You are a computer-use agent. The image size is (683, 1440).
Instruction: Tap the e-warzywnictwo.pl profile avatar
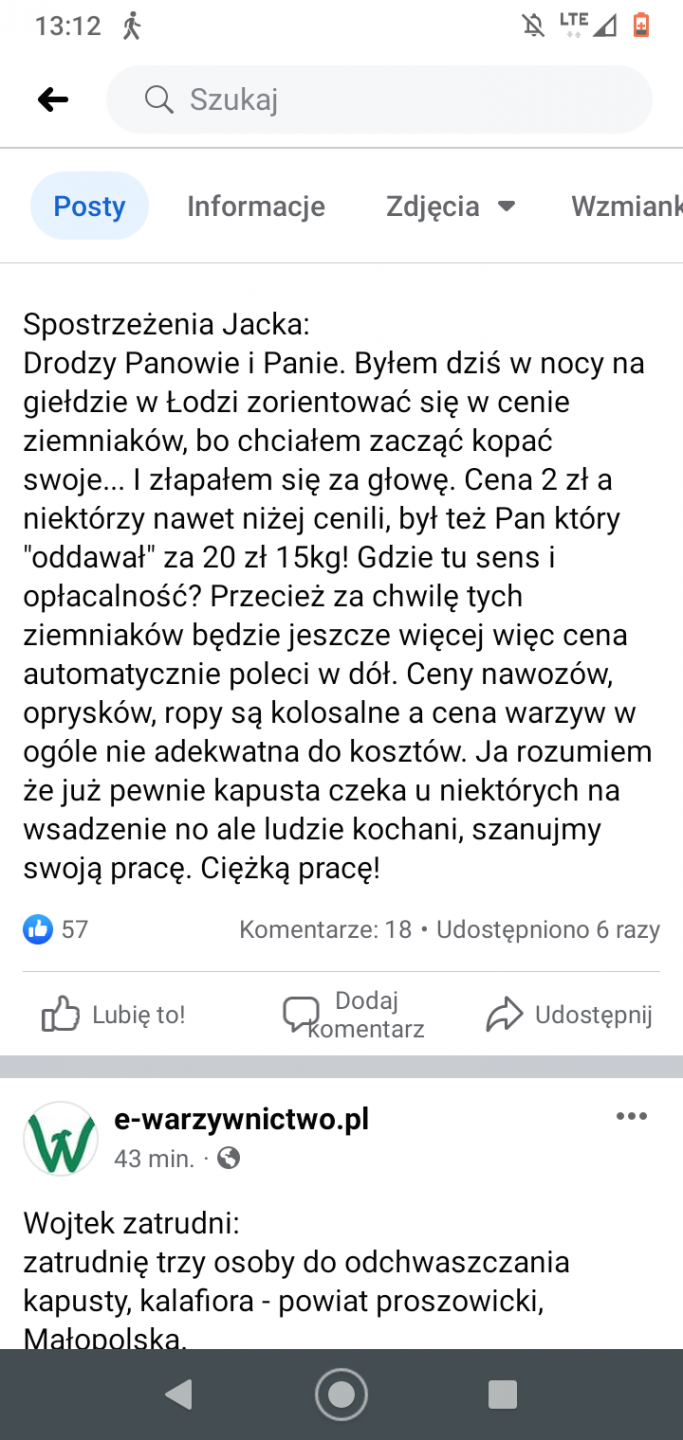click(x=60, y=1138)
